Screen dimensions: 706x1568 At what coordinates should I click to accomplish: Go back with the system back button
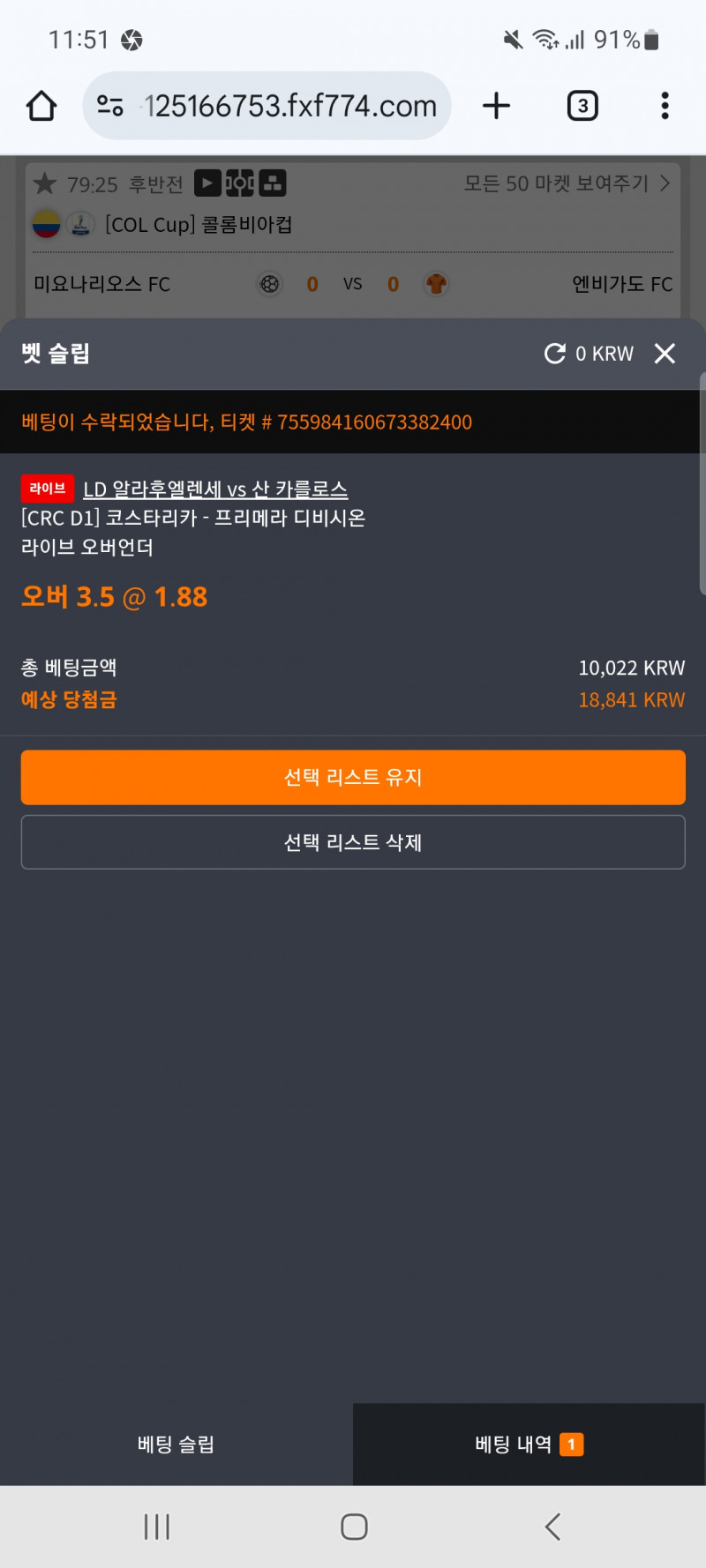click(552, 1527)
